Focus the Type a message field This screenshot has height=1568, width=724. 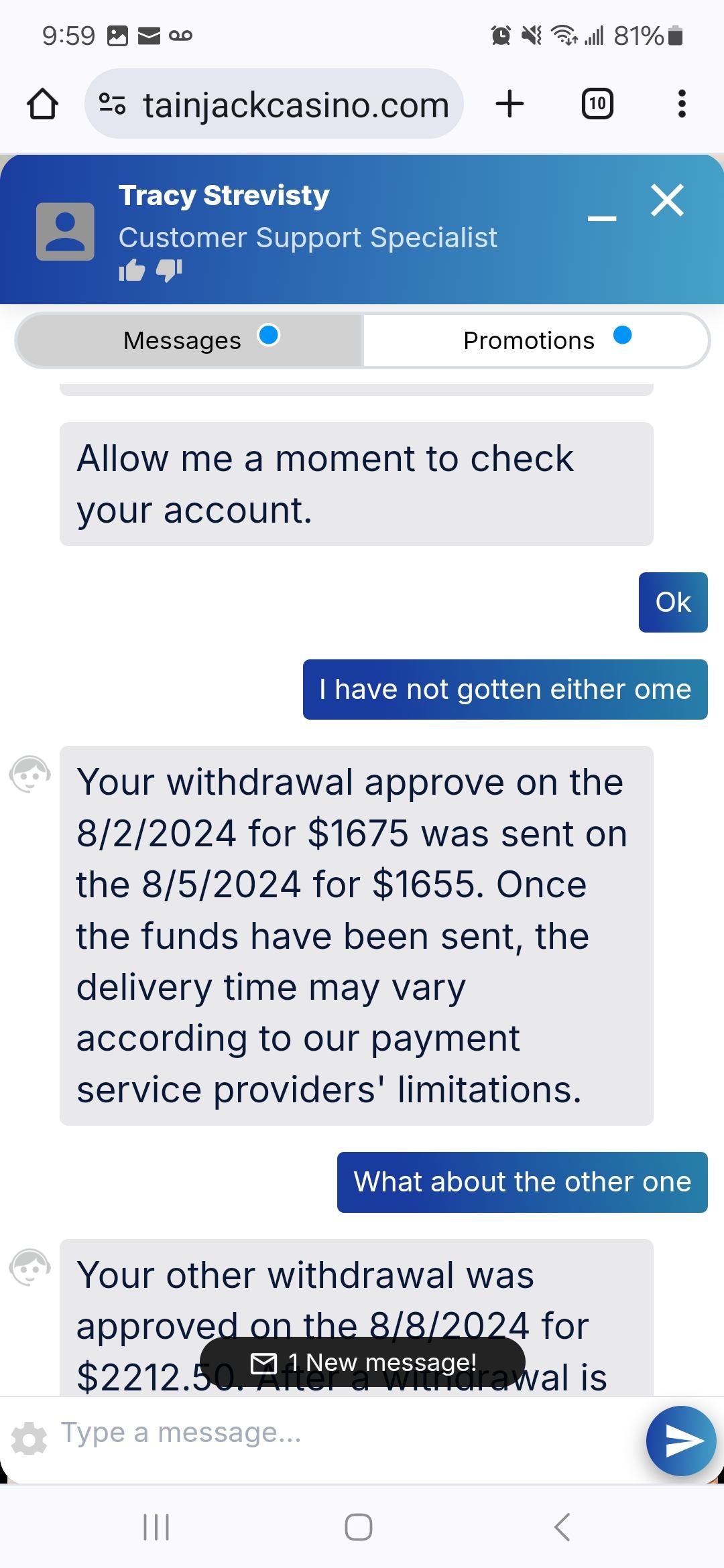click(x=335, y=1433)
